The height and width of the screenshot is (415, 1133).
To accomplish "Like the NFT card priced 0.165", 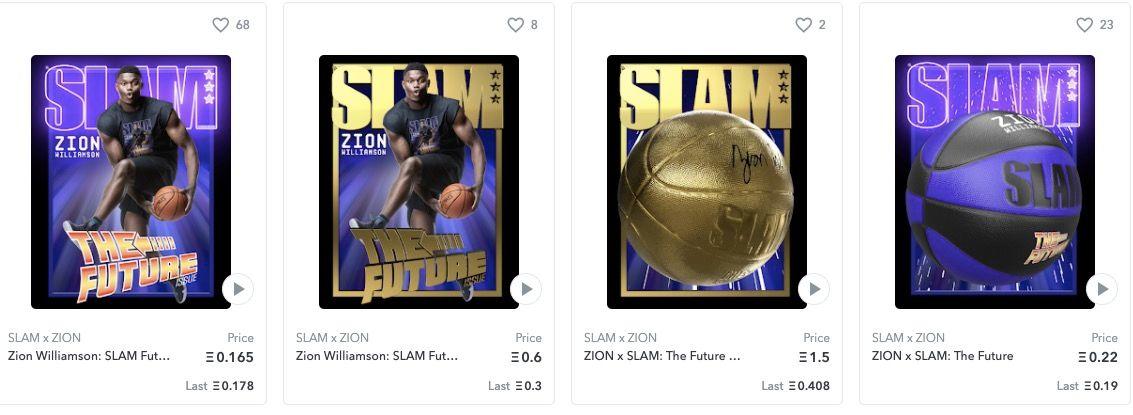I will [221, 25].
